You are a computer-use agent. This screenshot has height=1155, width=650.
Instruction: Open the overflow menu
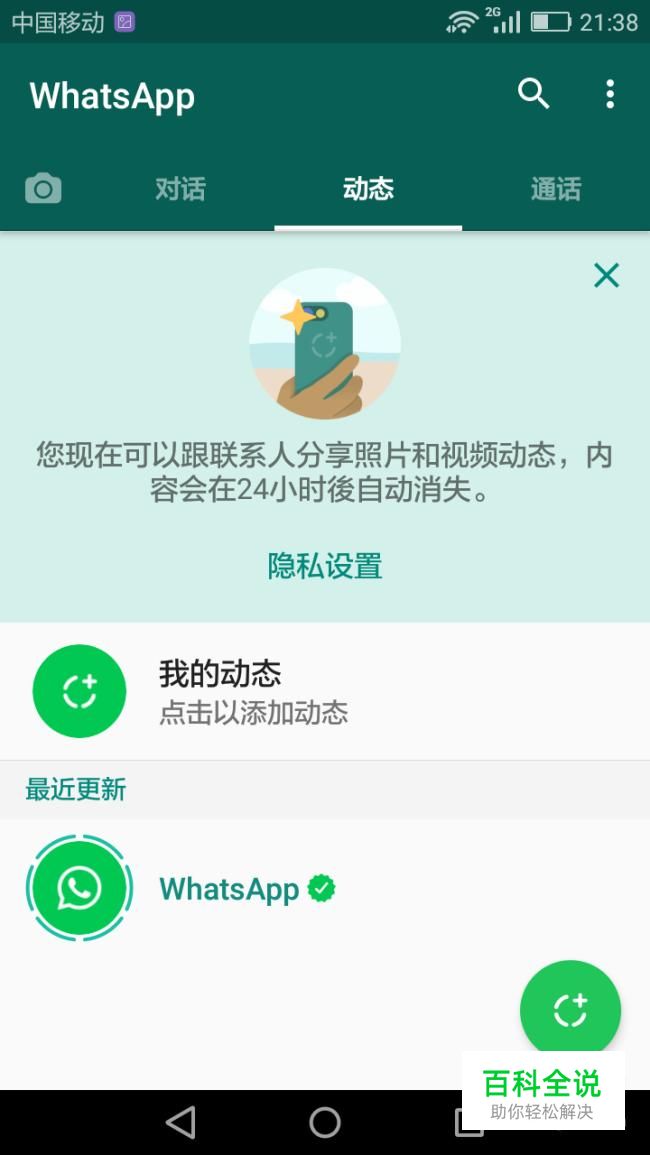(x=610, y=95)
